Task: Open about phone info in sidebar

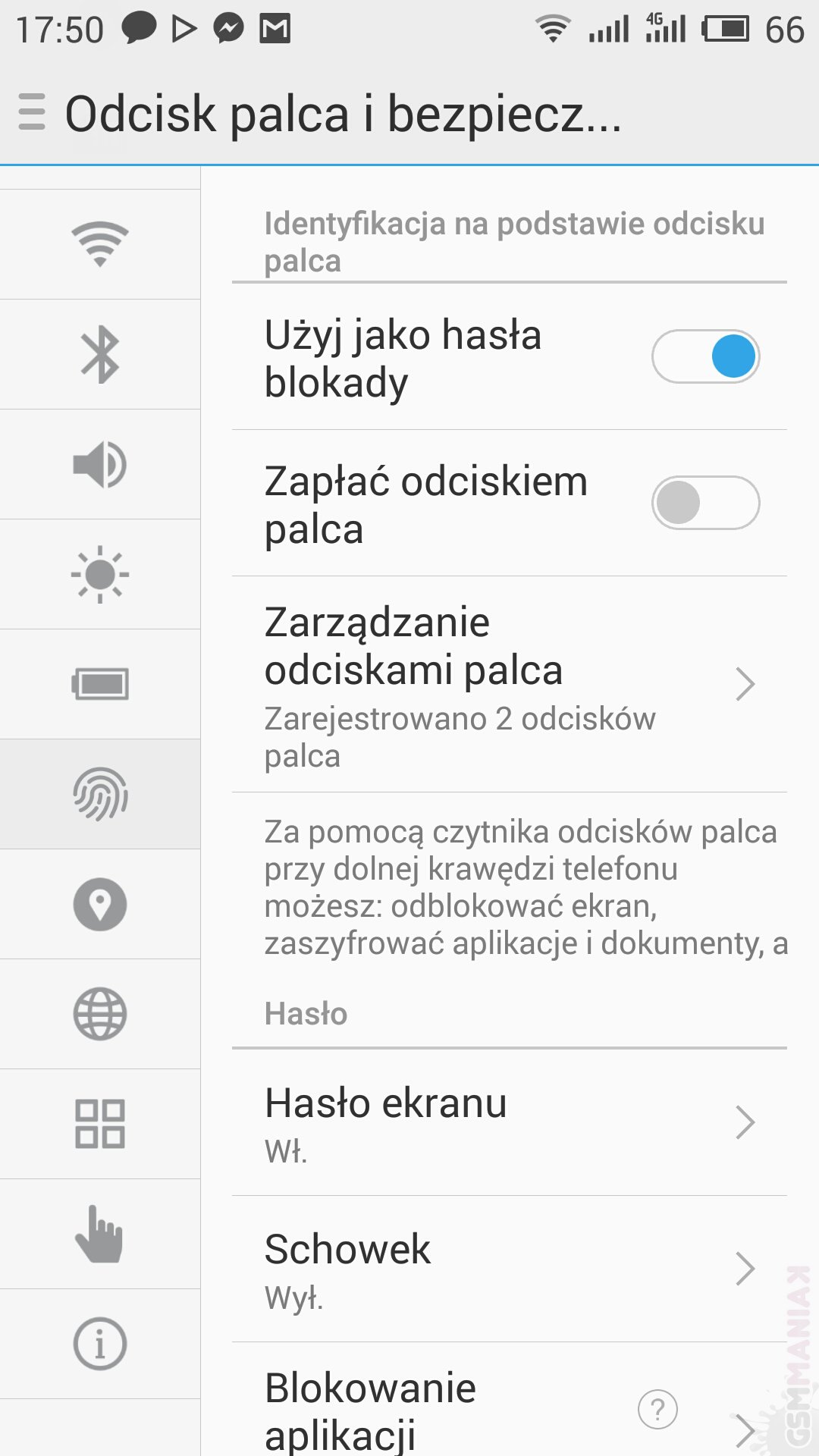Action: click(x=100, y=1344)
